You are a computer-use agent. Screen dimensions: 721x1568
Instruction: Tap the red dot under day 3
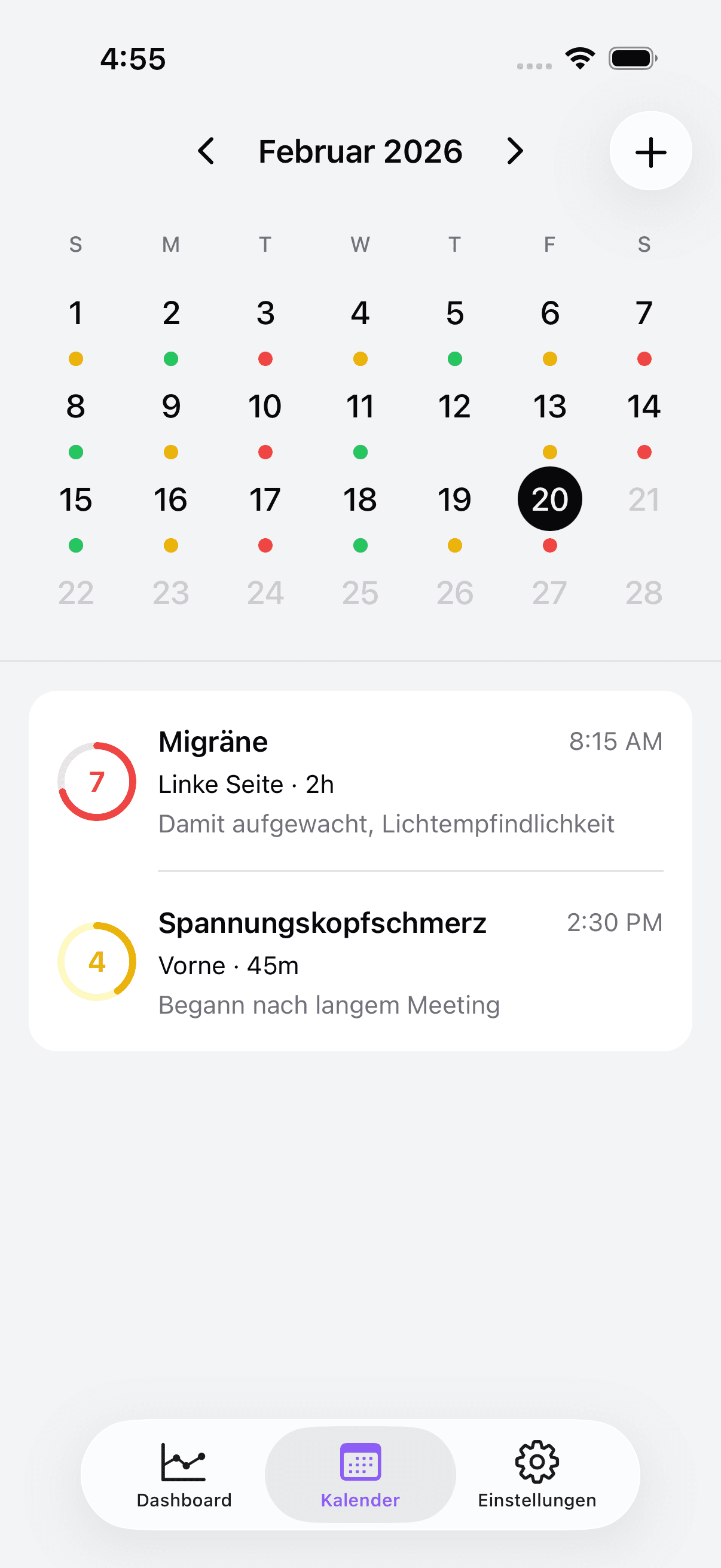pyautogui.click(x=265, y=359)
